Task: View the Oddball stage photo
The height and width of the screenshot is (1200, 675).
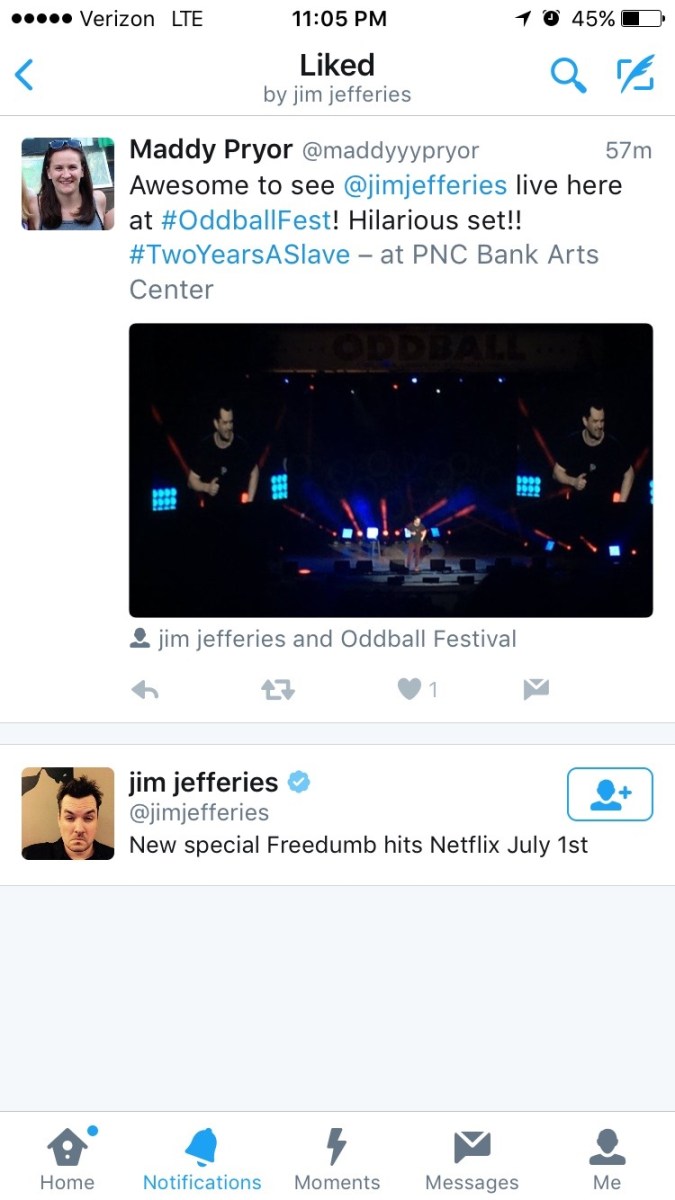Action: (x=391, y=470)
